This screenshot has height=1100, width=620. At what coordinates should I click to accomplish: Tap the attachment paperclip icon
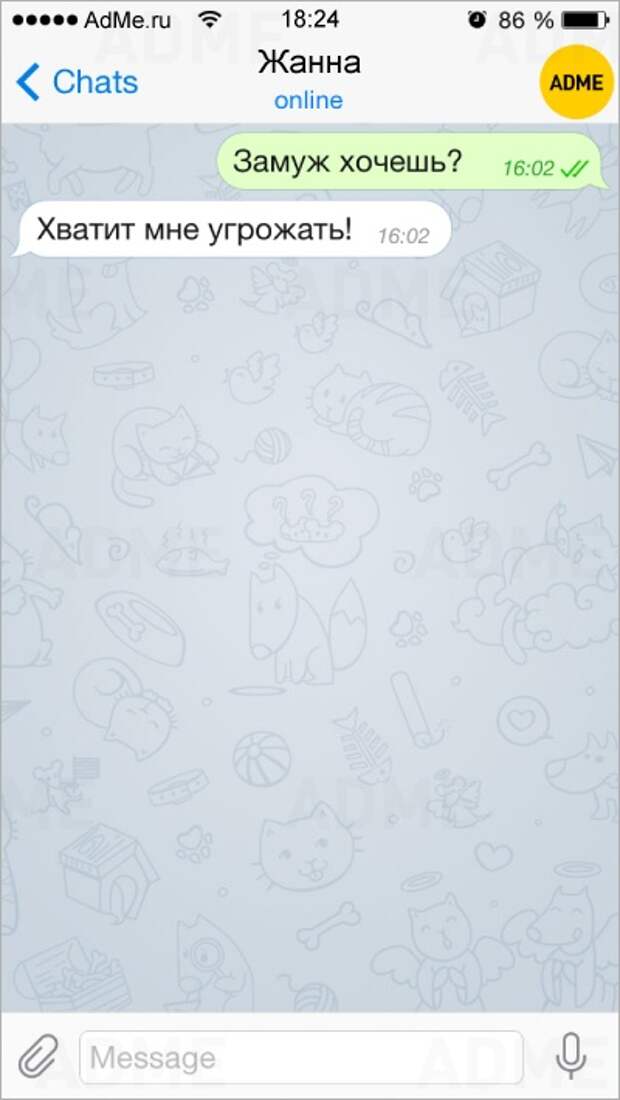38,1057
